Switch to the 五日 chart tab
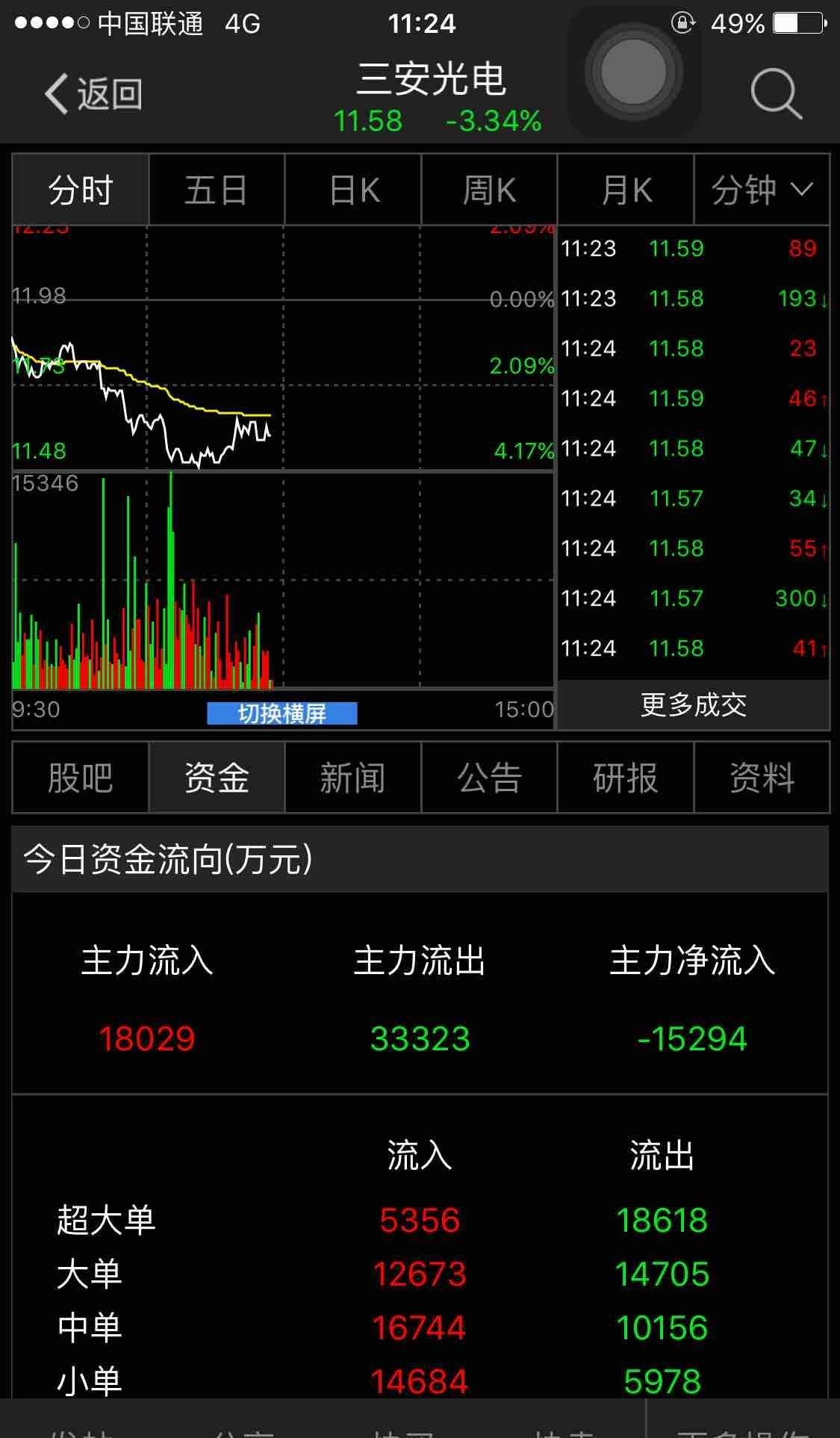The image size is (840, 1438). pyautogui.click(x=217, y=190)
